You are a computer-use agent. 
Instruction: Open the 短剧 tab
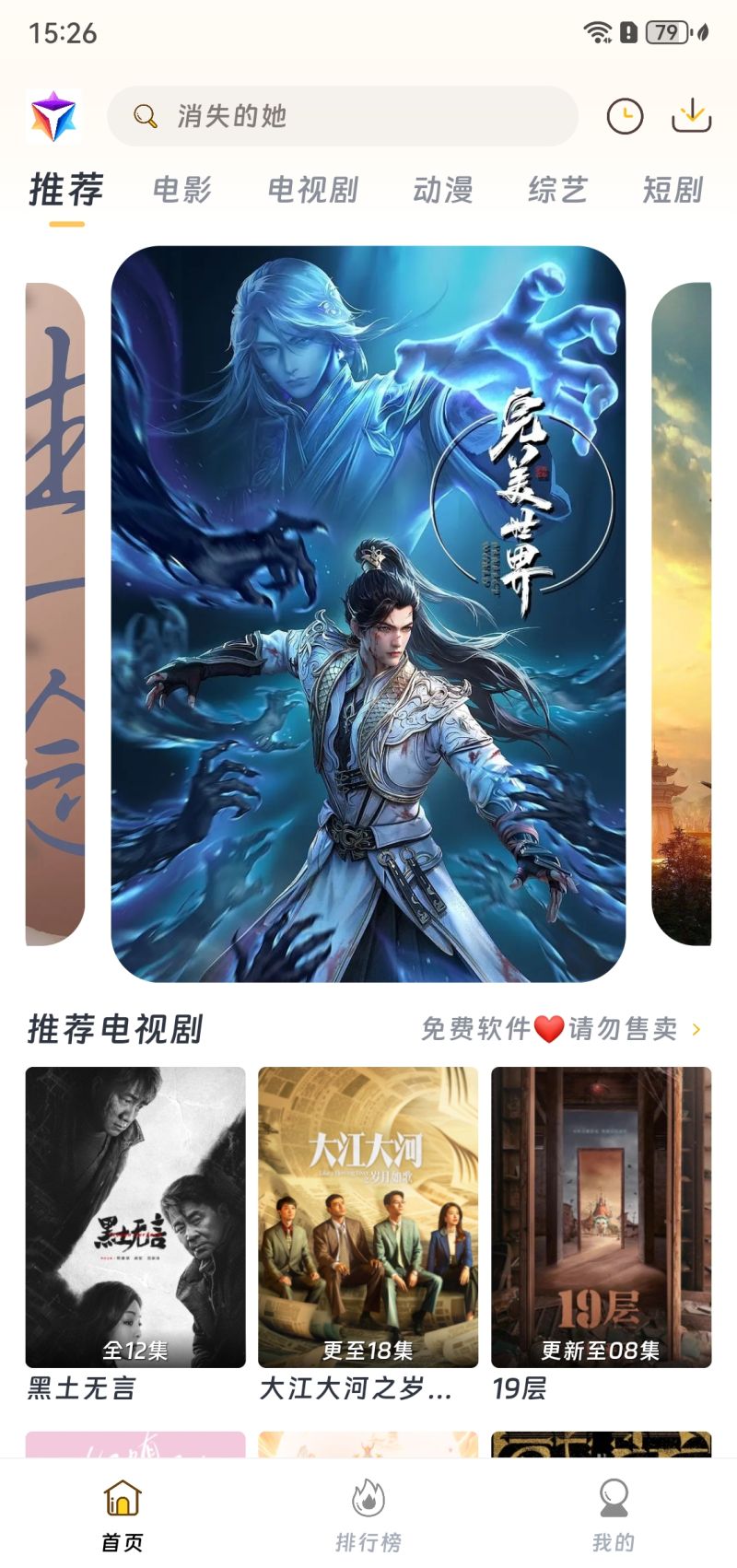click(673, 190)
